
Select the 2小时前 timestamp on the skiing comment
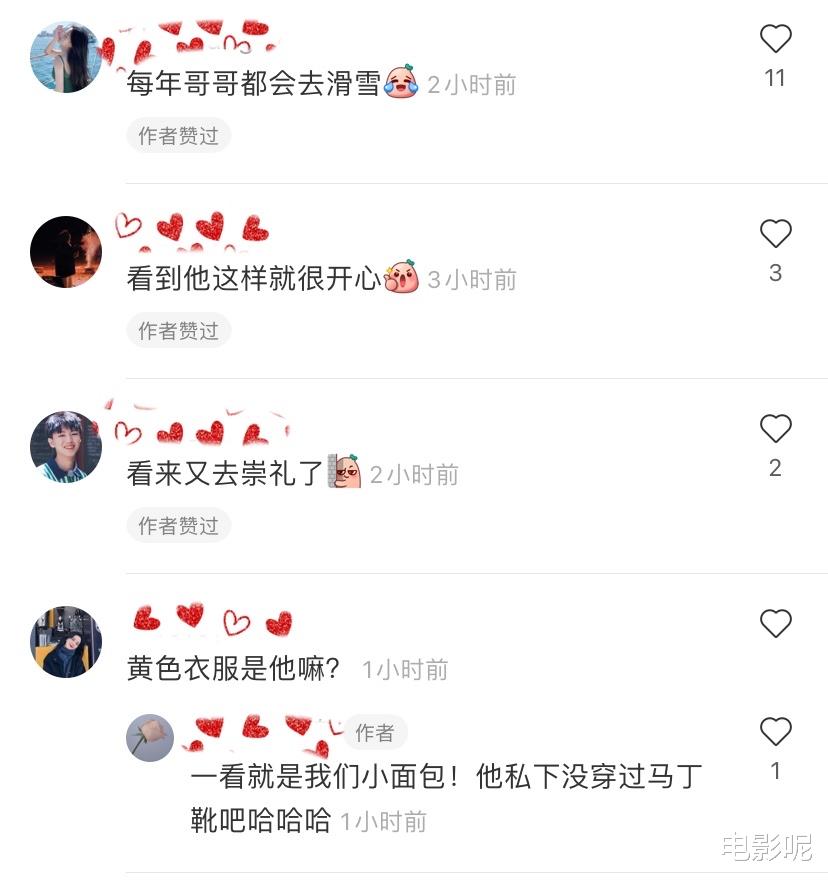click(x=470, y=85)
